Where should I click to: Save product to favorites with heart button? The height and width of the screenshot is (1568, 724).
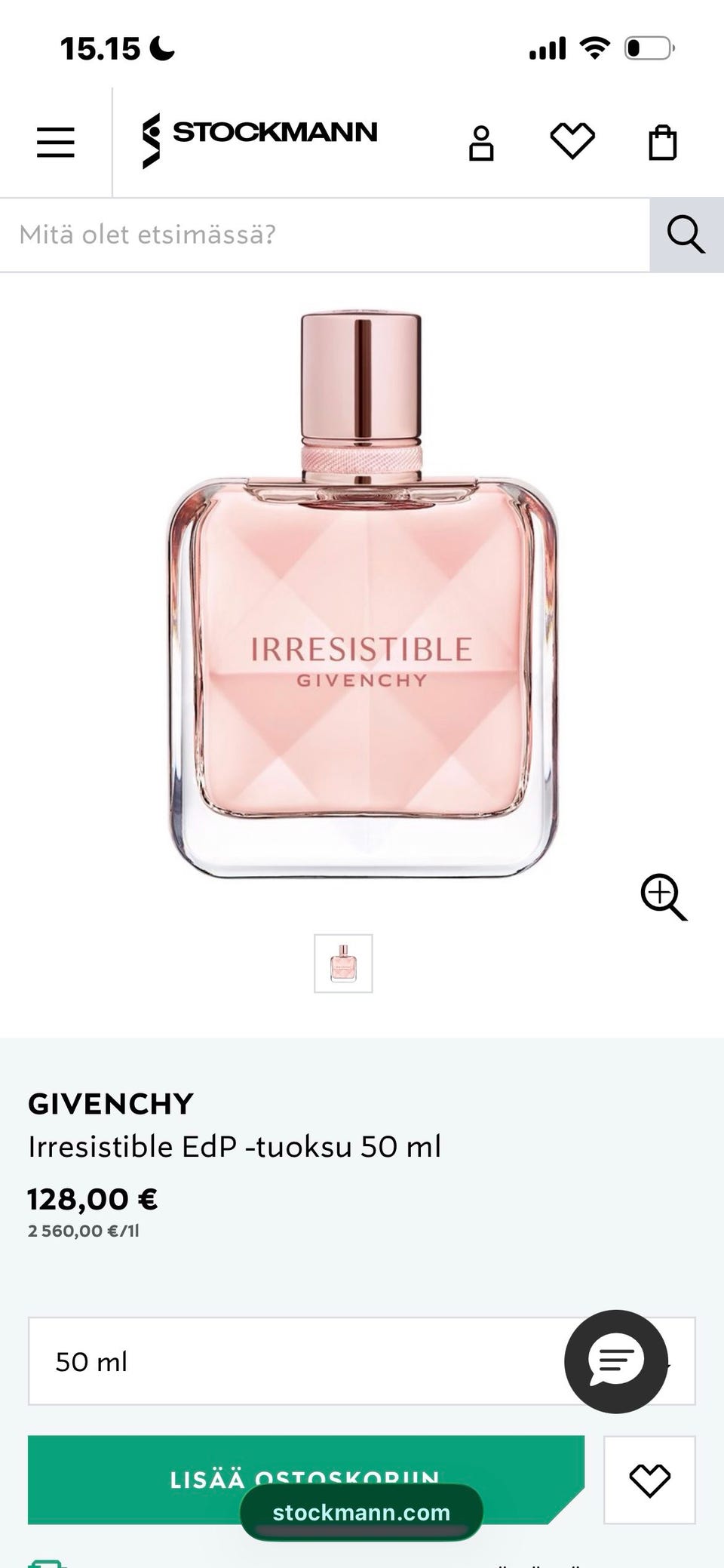pos(649,1480)
